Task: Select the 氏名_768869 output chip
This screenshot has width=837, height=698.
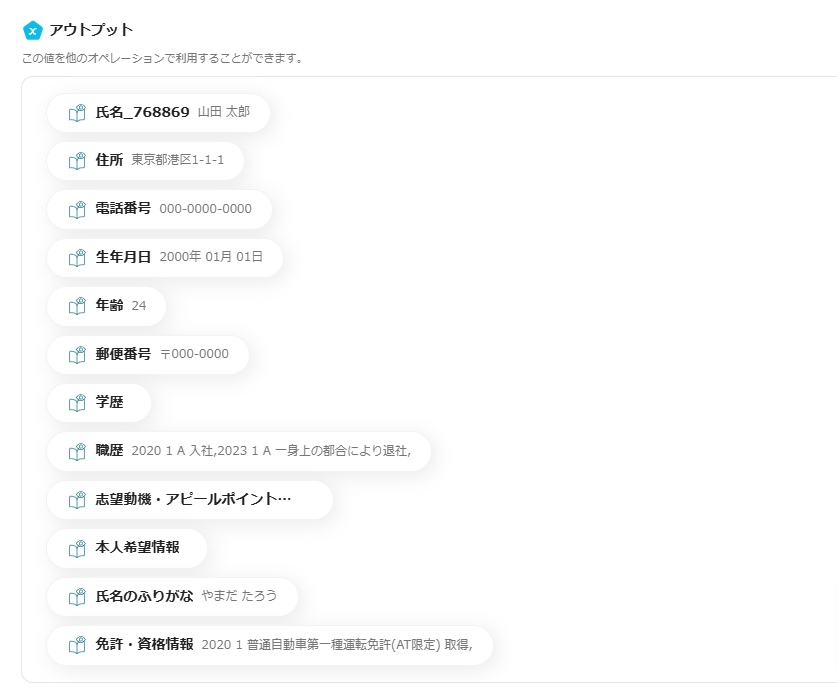Action: click(158, 112)
